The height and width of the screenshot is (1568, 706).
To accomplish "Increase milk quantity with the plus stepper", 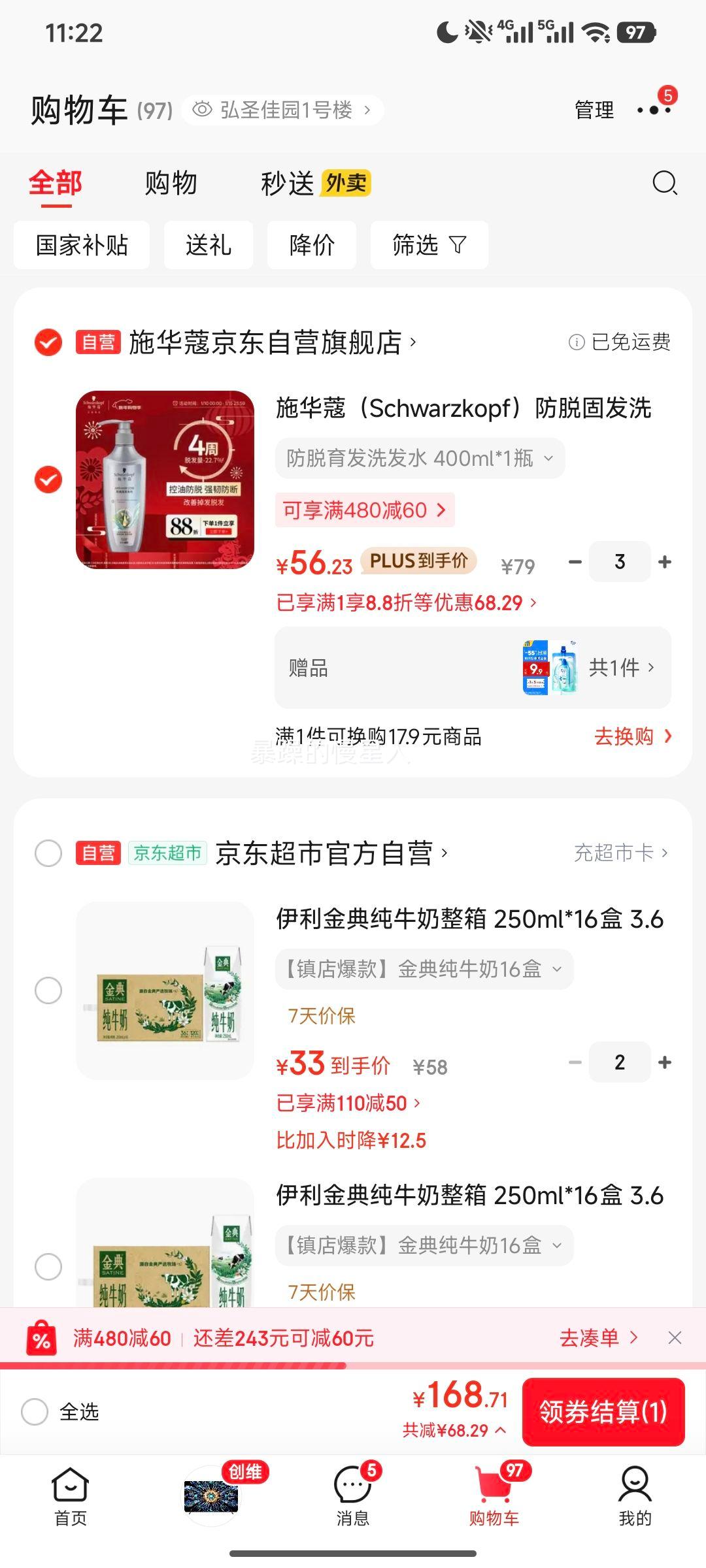I will (664, 1062).
